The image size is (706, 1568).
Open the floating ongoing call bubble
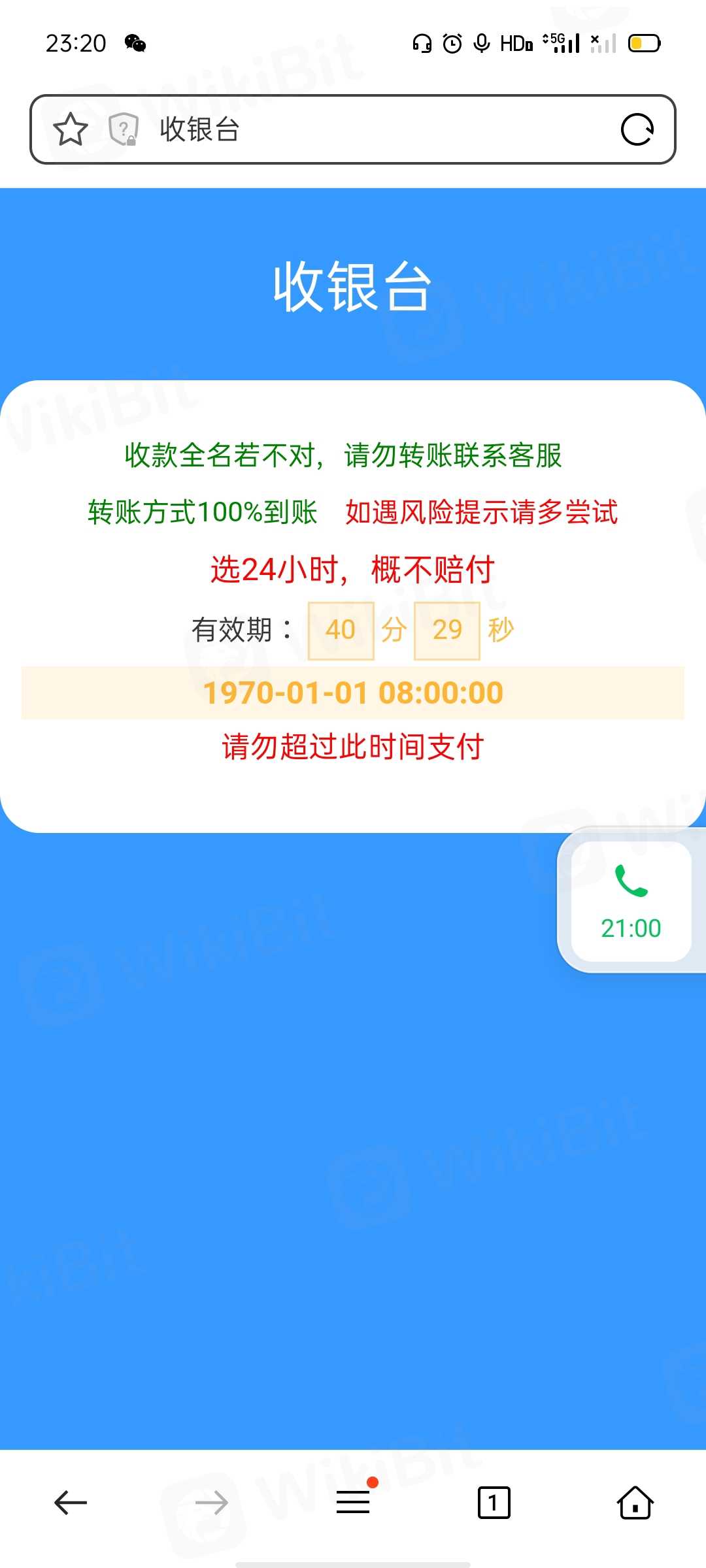point(631,902)
